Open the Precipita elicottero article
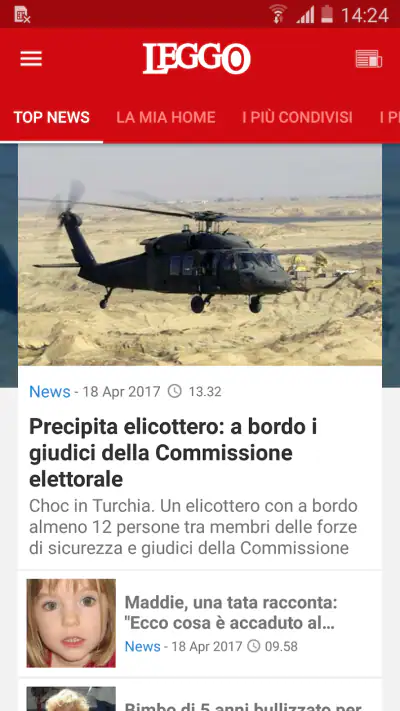This screenshot has height=711, width=400. point(200,356)
